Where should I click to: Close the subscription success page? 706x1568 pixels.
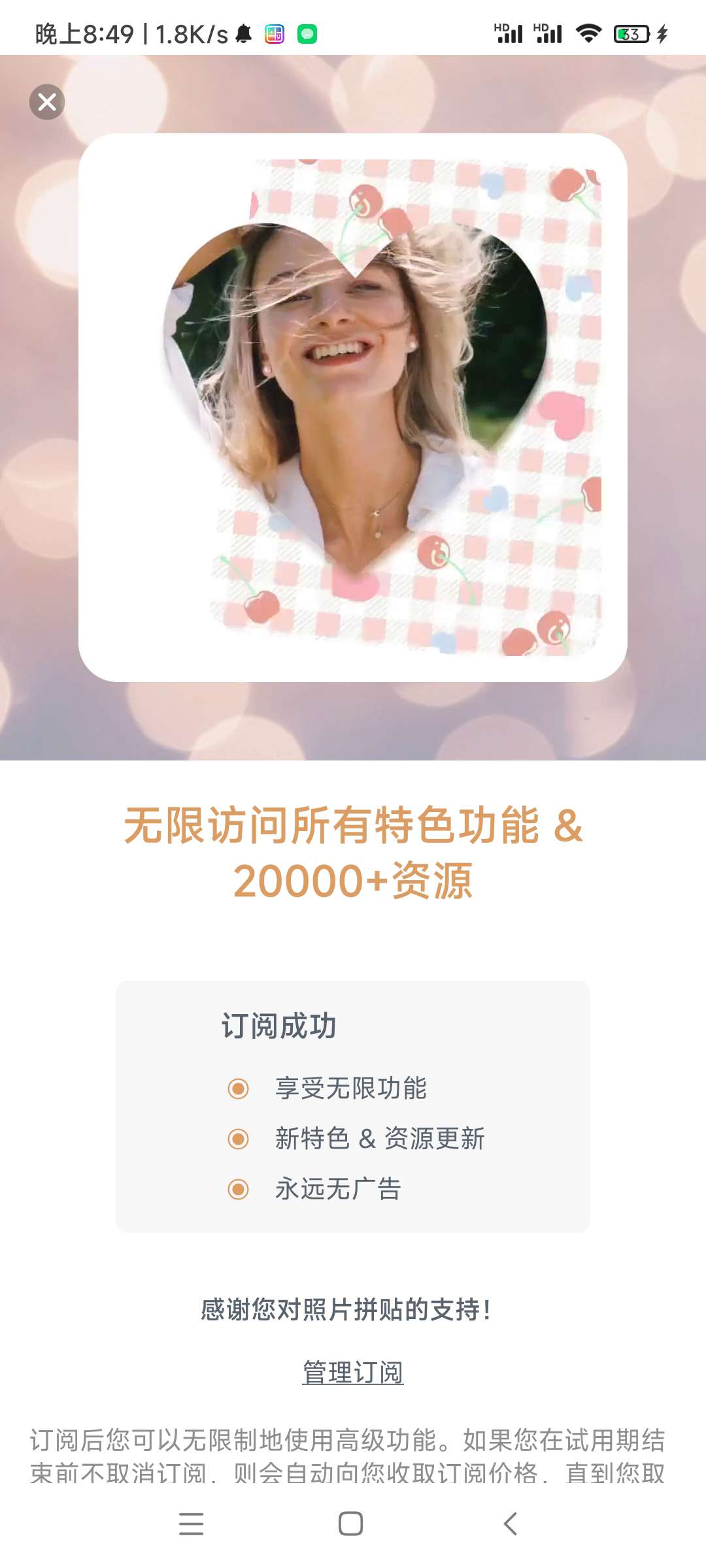tap(47, 102)
